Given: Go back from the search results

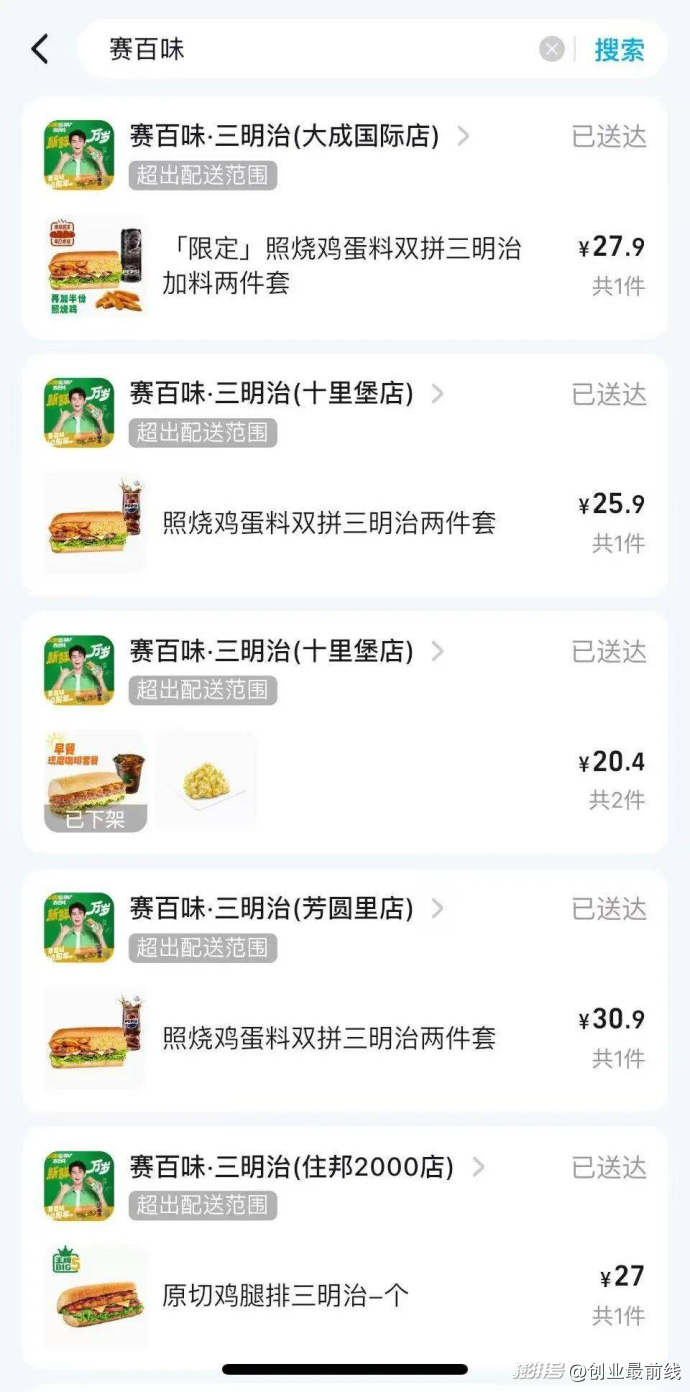Looking at the screenshot, I should point(40,49).
